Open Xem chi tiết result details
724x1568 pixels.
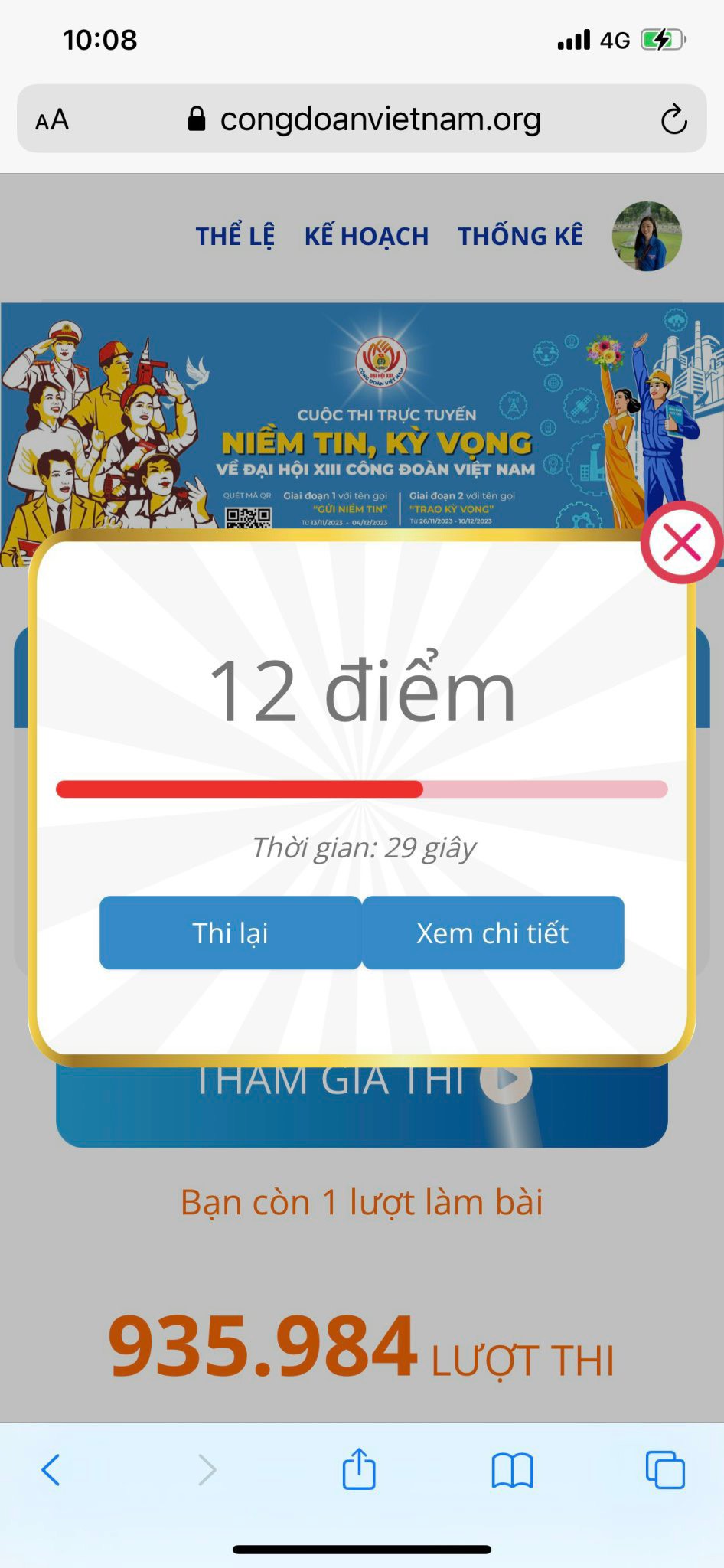point(493,933)
